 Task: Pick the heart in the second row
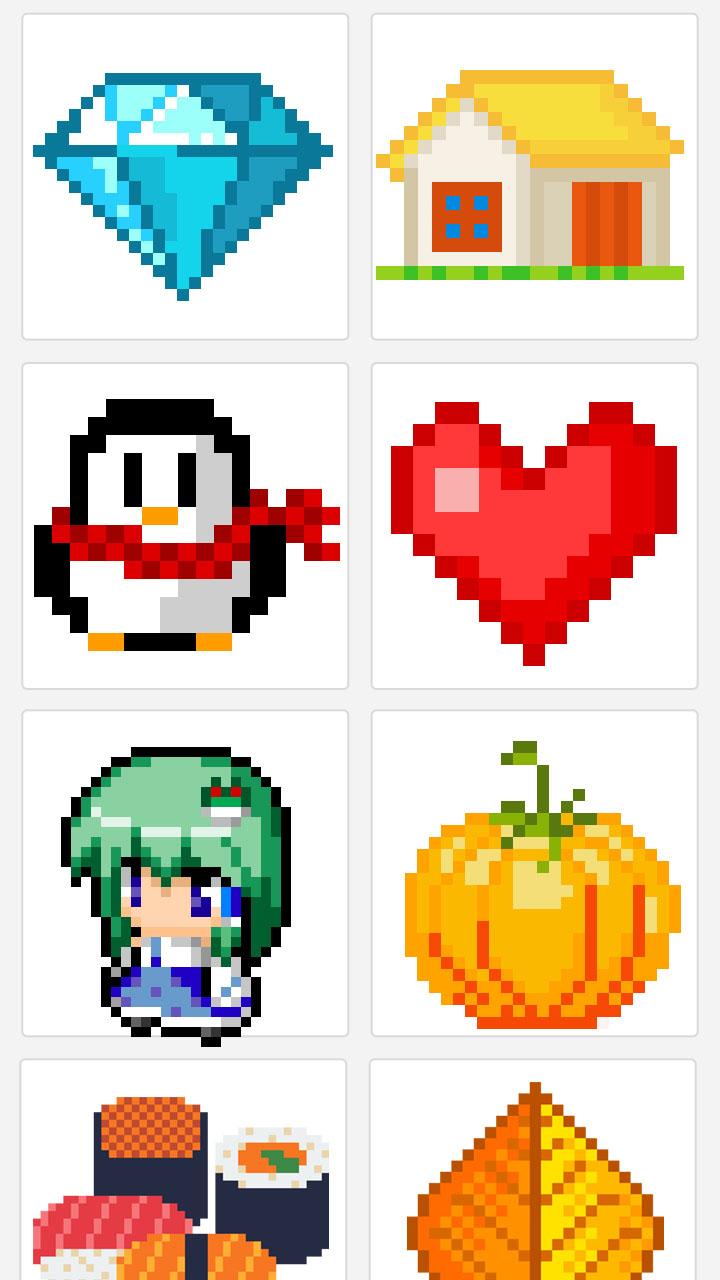[x=533, y=523]
